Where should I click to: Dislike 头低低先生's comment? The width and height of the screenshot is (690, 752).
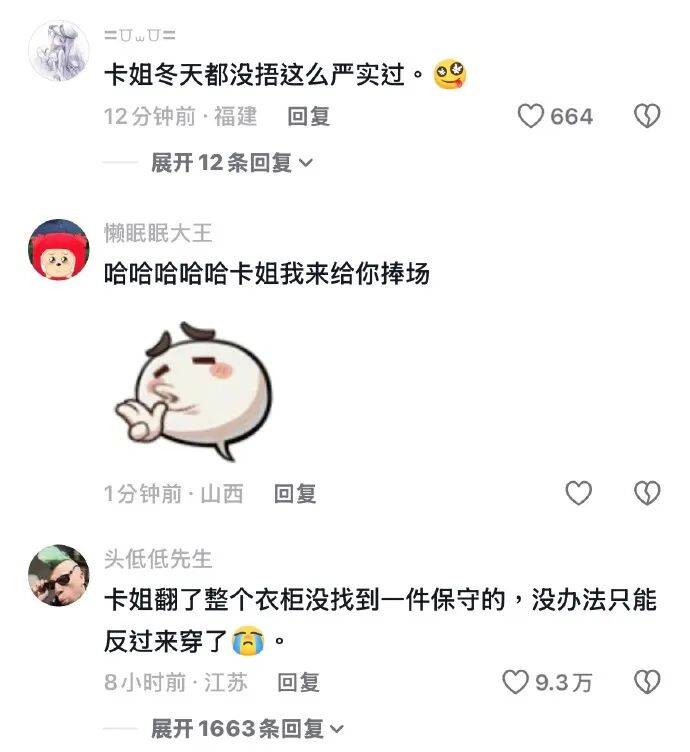(x=647, y=683)
